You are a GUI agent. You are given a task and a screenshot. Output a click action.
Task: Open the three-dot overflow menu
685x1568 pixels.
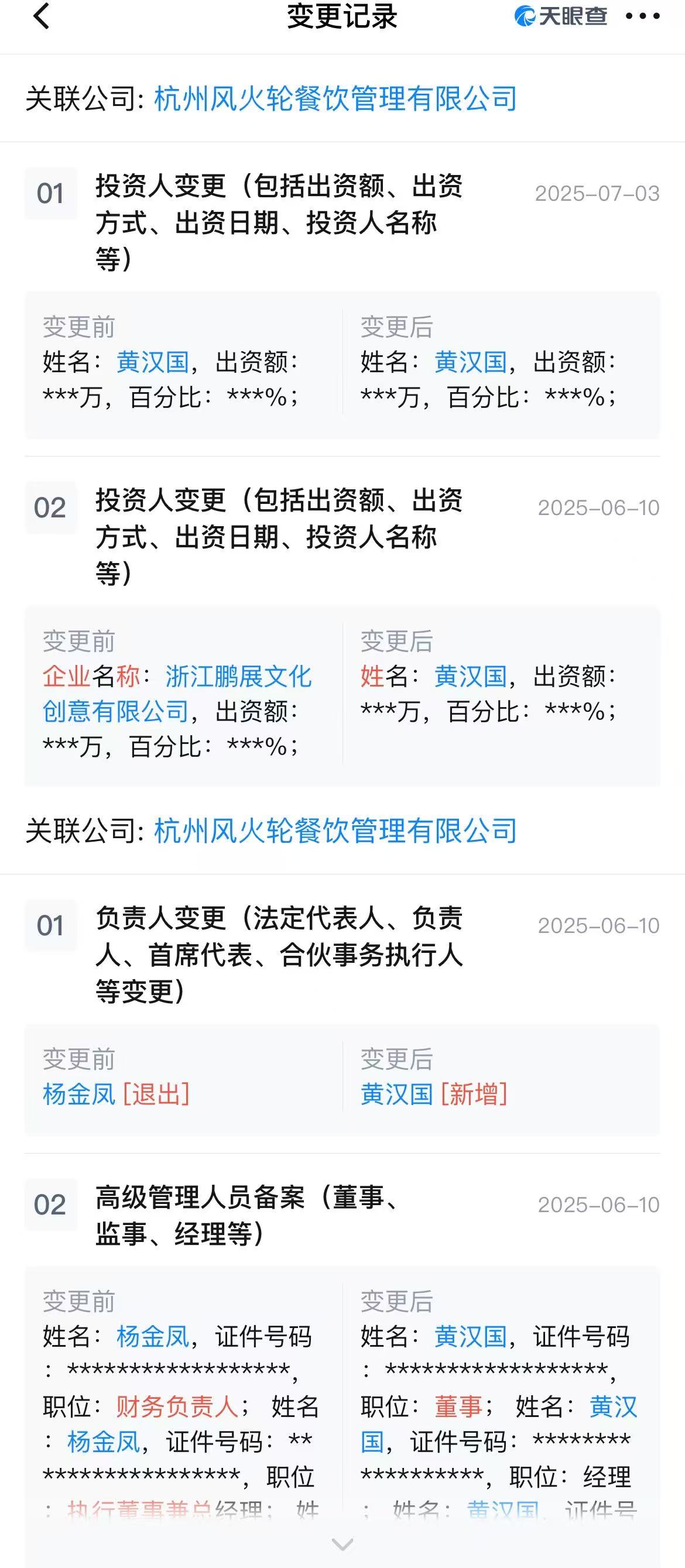pos(642,16)
